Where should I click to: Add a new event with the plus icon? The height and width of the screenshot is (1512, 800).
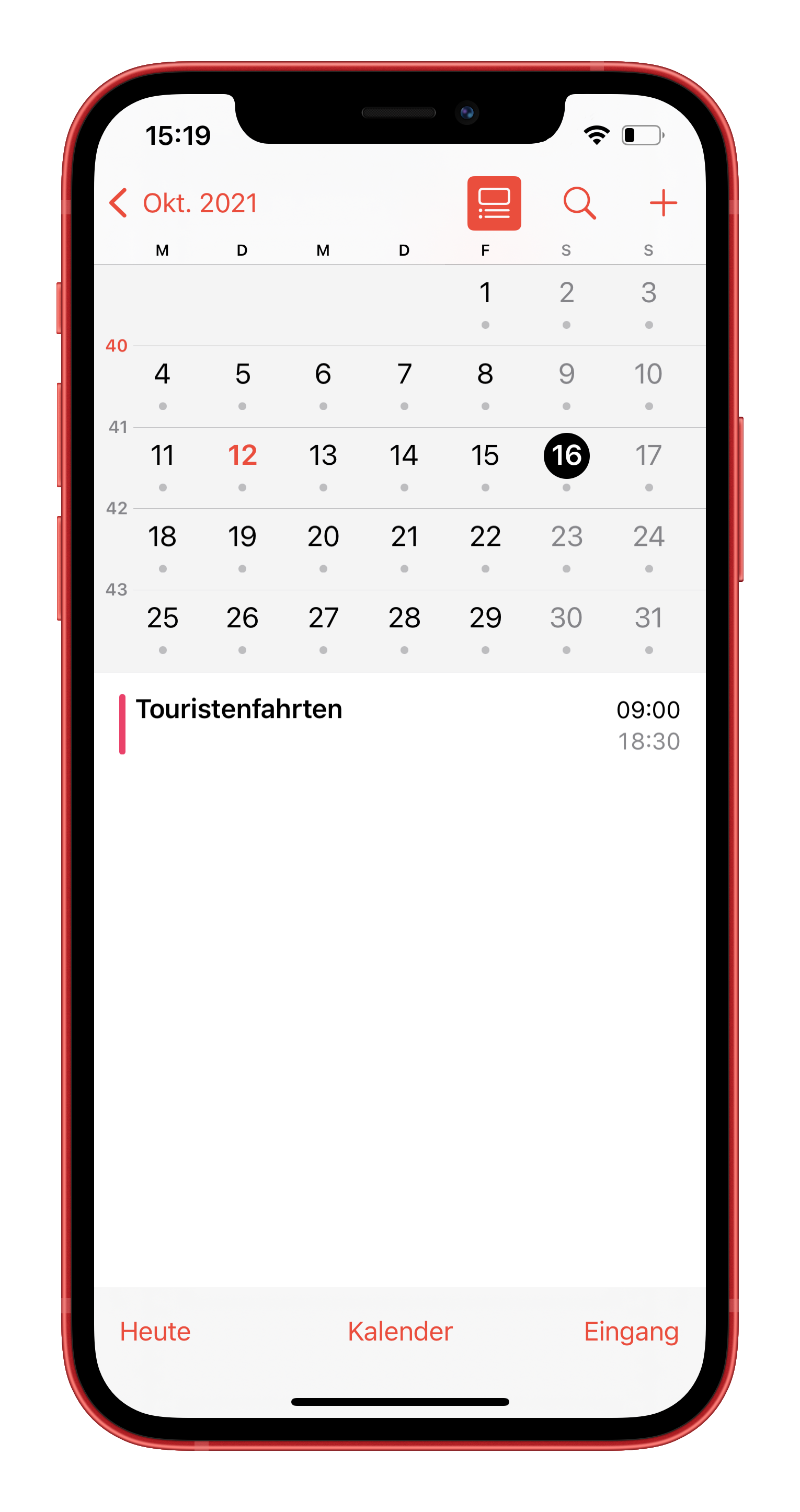662,203
